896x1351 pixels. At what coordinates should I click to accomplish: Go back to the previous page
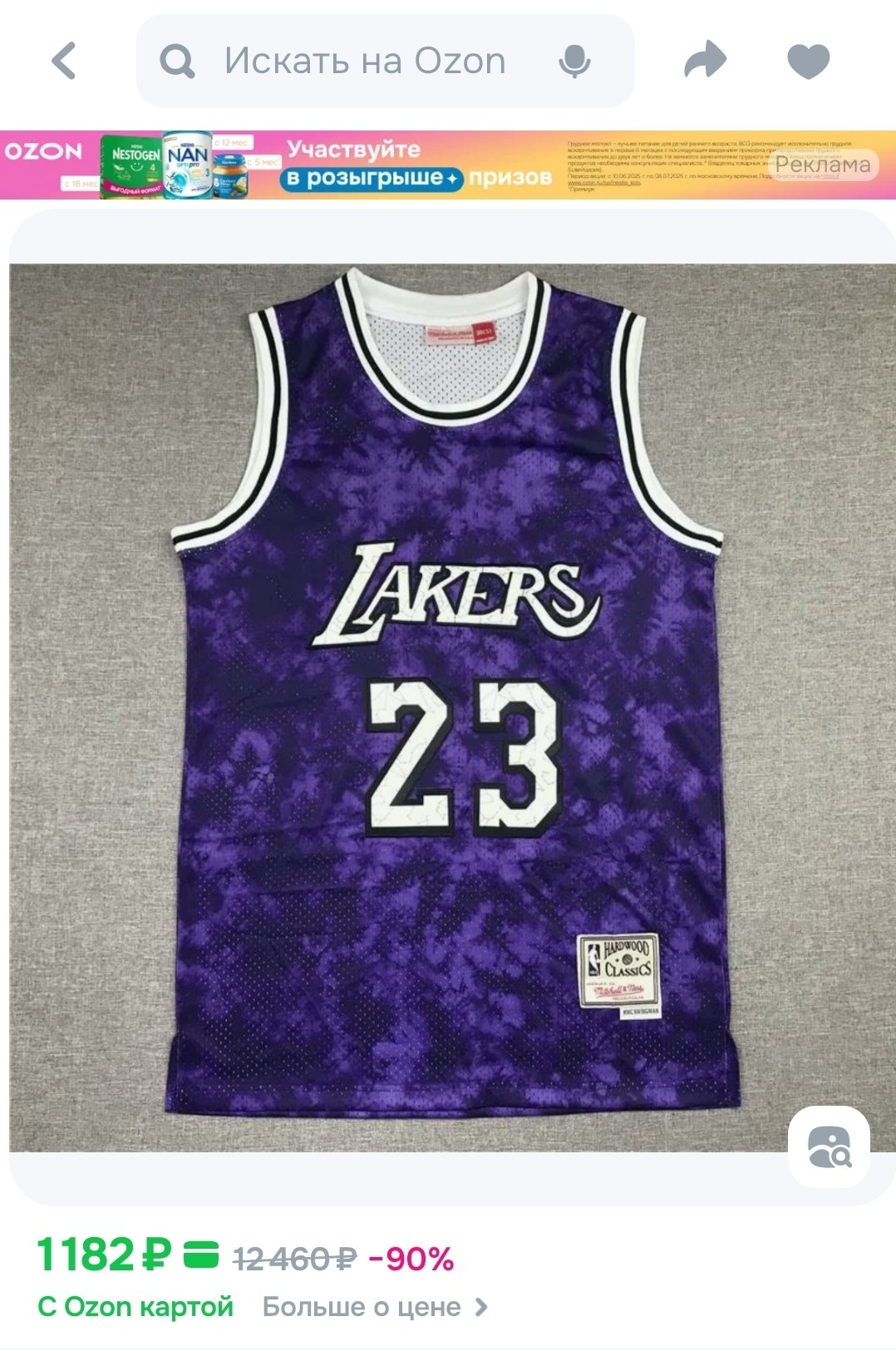point(64,61)
